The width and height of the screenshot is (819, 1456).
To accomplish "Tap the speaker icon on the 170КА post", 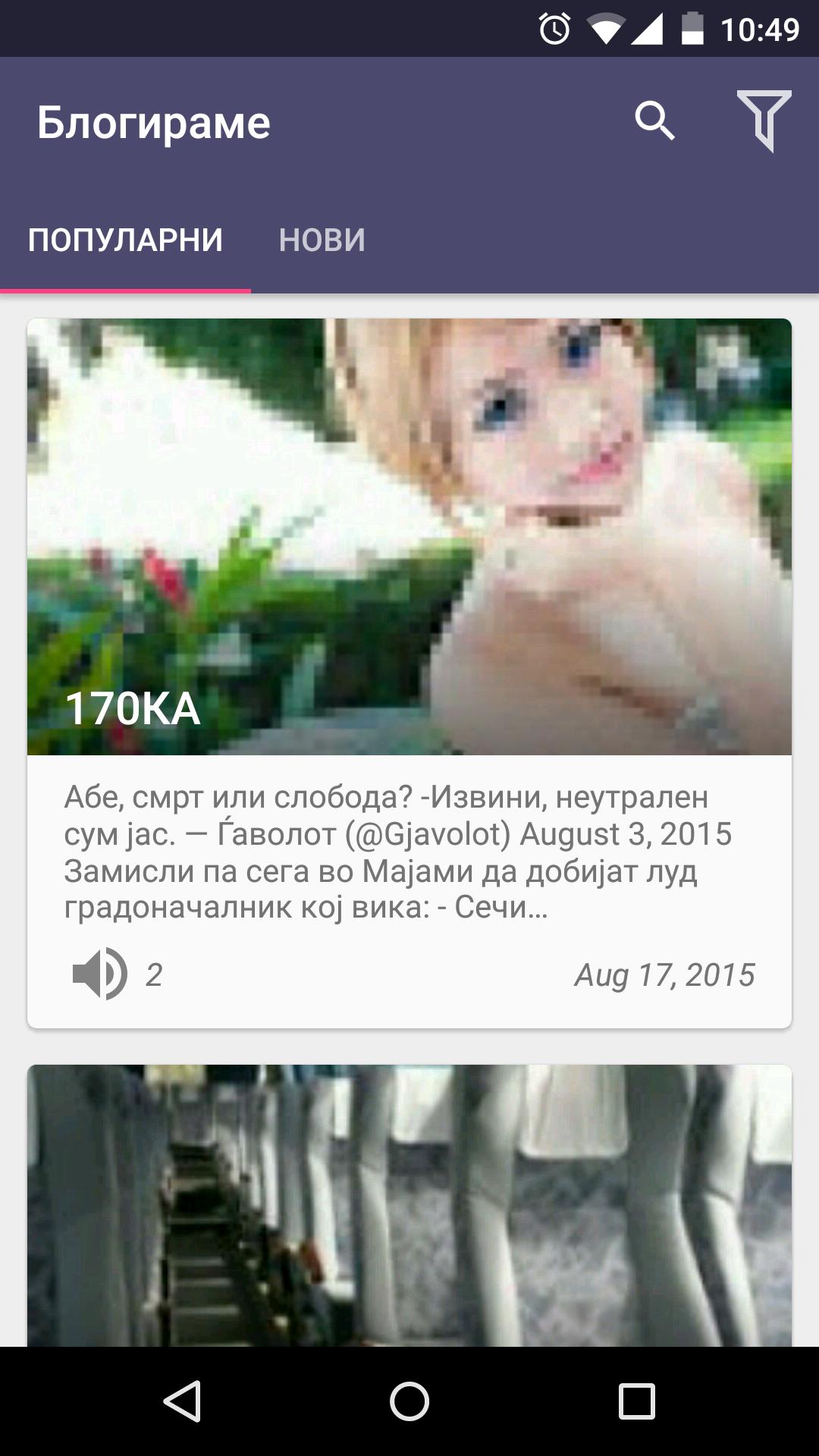I will 99,974.
